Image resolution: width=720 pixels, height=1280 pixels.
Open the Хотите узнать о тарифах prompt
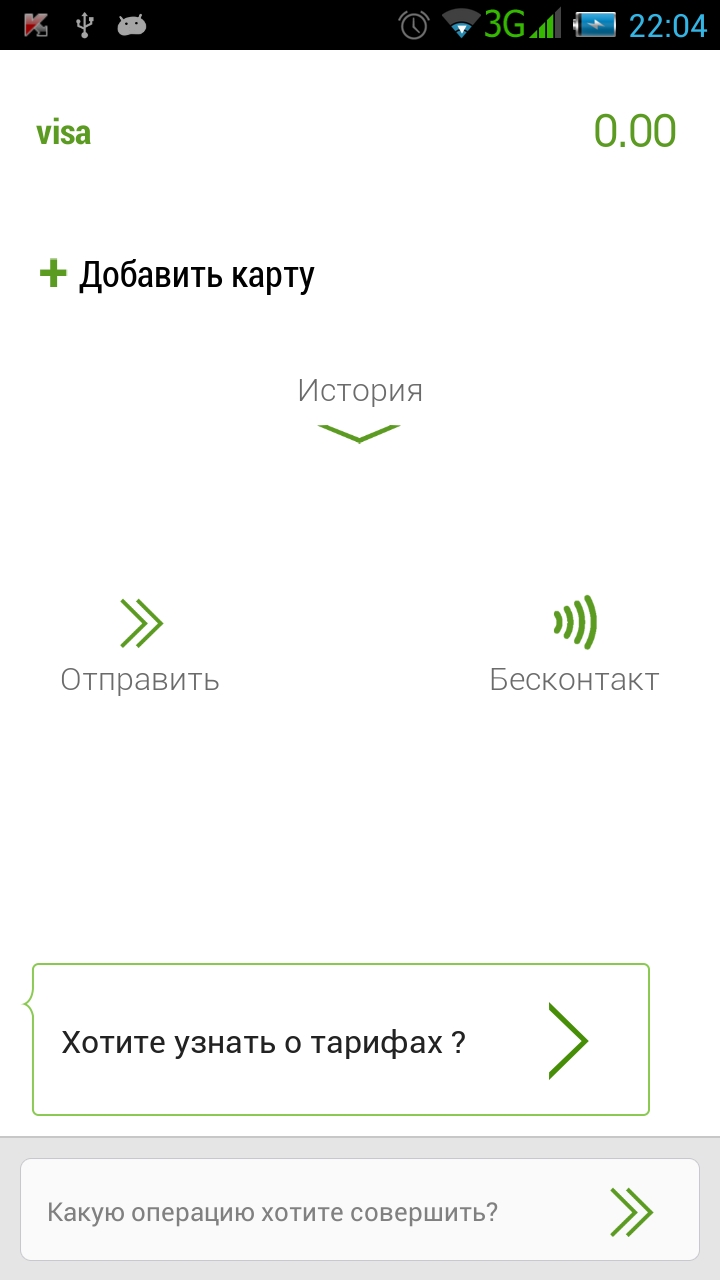click(x=340, y=1040)
